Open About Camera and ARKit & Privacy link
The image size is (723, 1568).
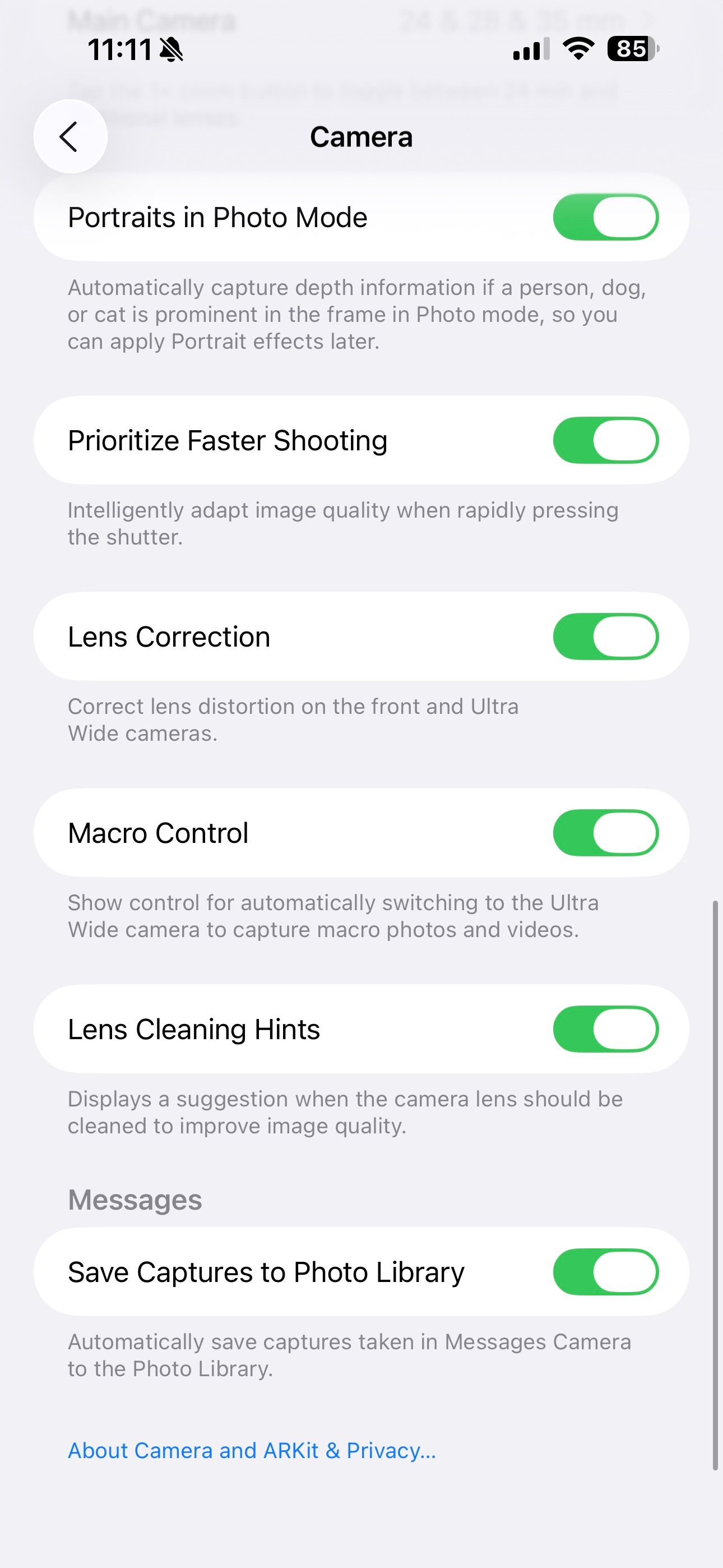click(x=251, y=1451)
